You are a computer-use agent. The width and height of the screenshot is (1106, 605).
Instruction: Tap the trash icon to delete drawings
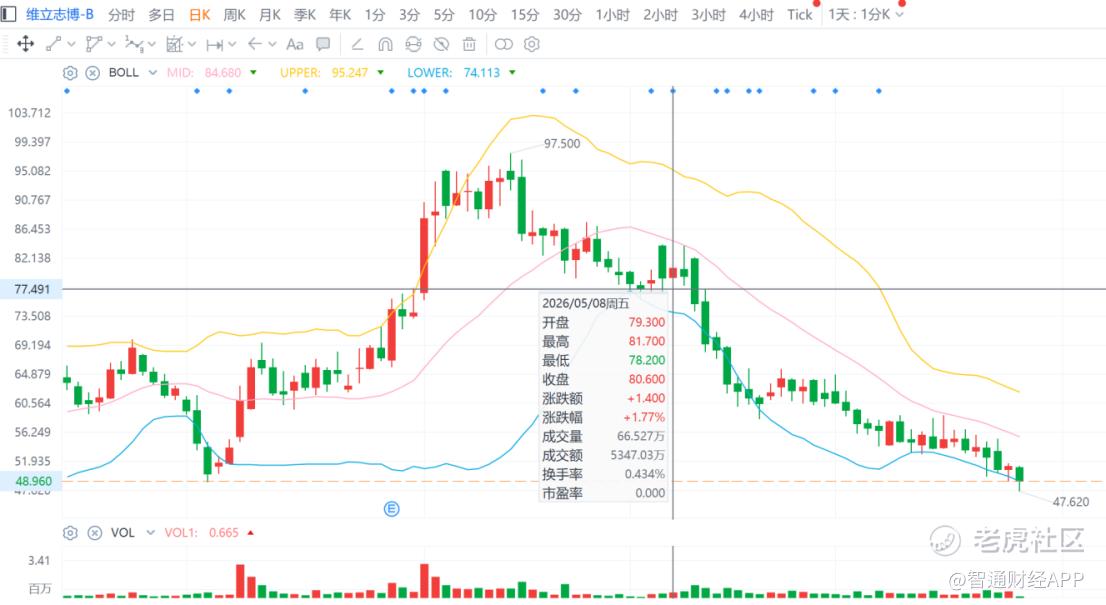click(x=469, y=44)
